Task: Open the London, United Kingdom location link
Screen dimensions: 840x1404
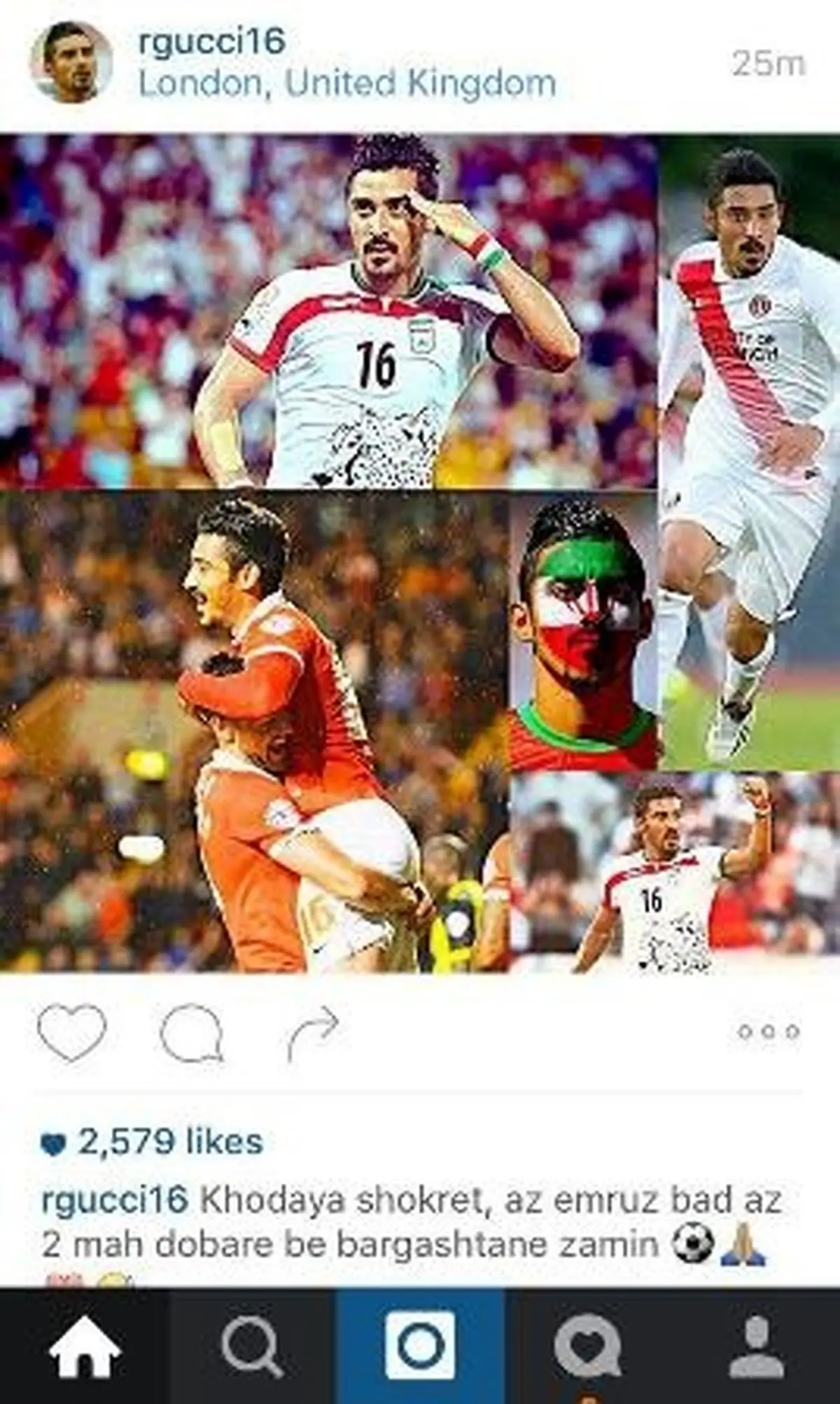Action: [x=347, y=84]
